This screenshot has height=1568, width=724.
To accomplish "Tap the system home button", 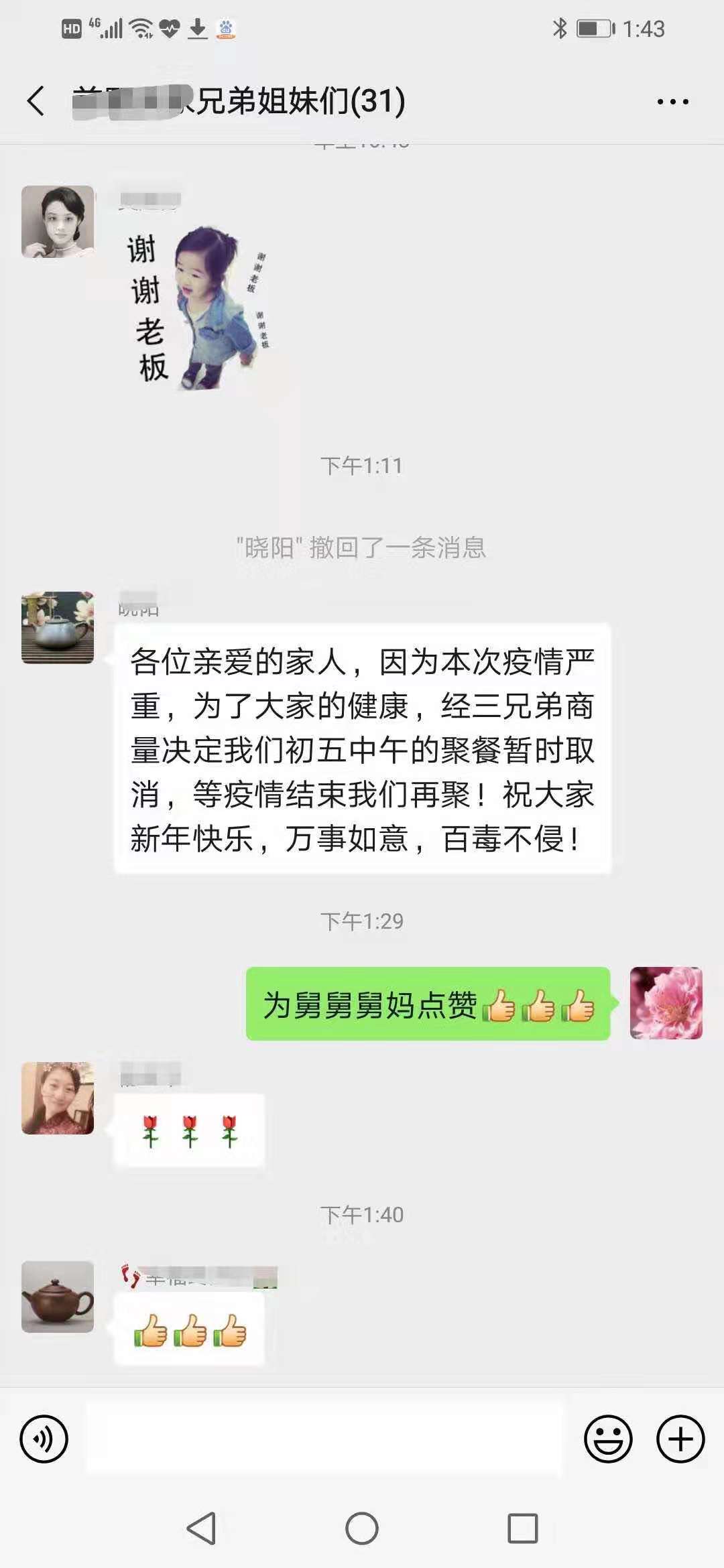I will pos(362,1528).
